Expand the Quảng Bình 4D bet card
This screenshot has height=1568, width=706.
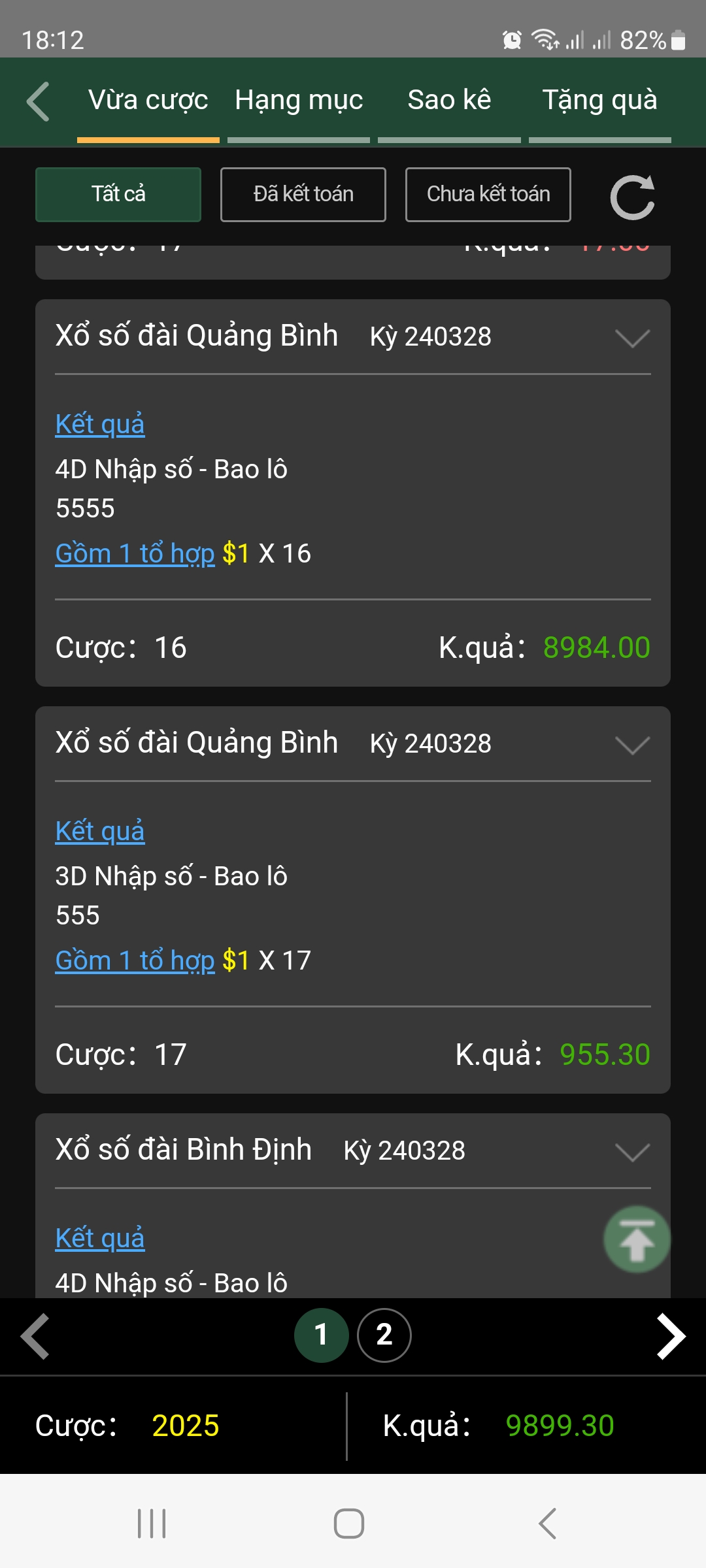[632, 338]
